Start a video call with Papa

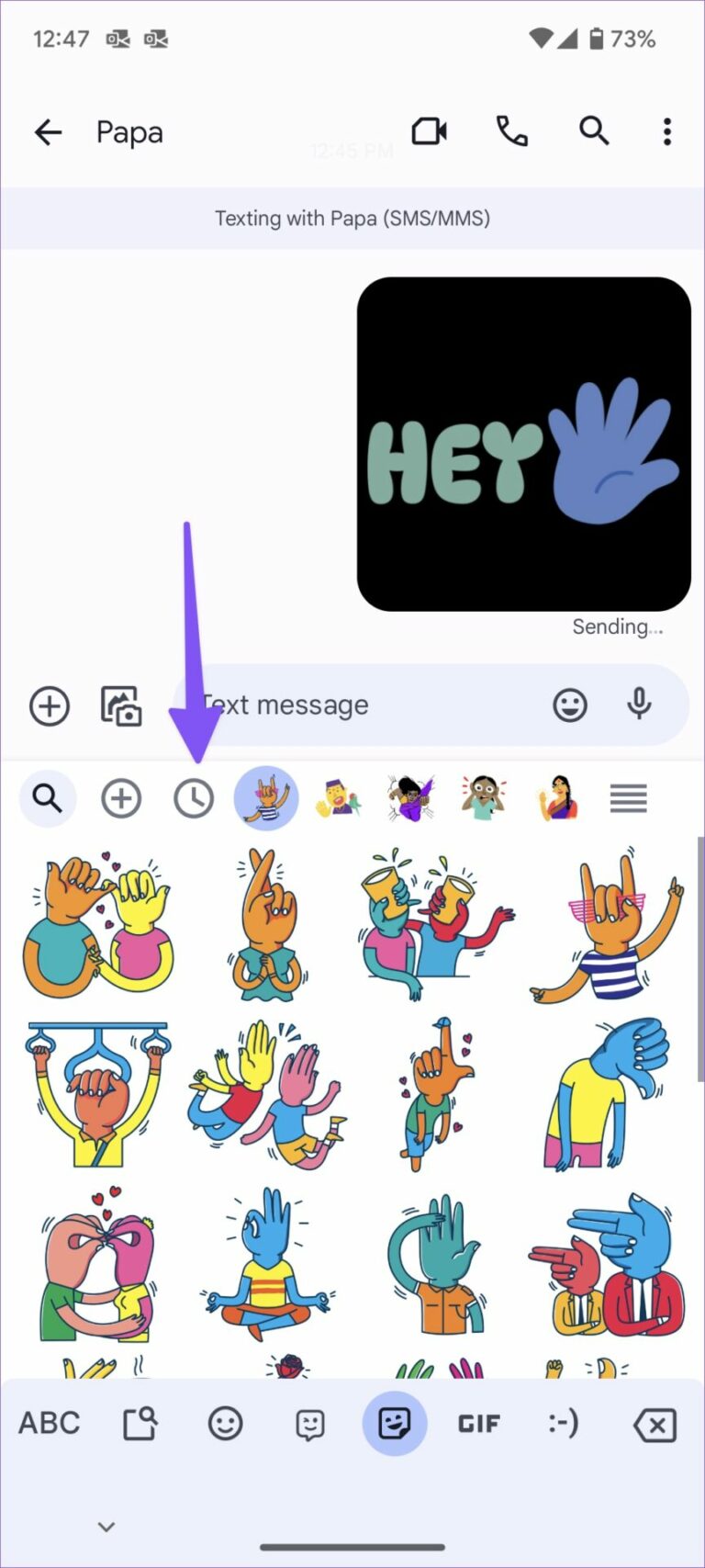[429, 132]
